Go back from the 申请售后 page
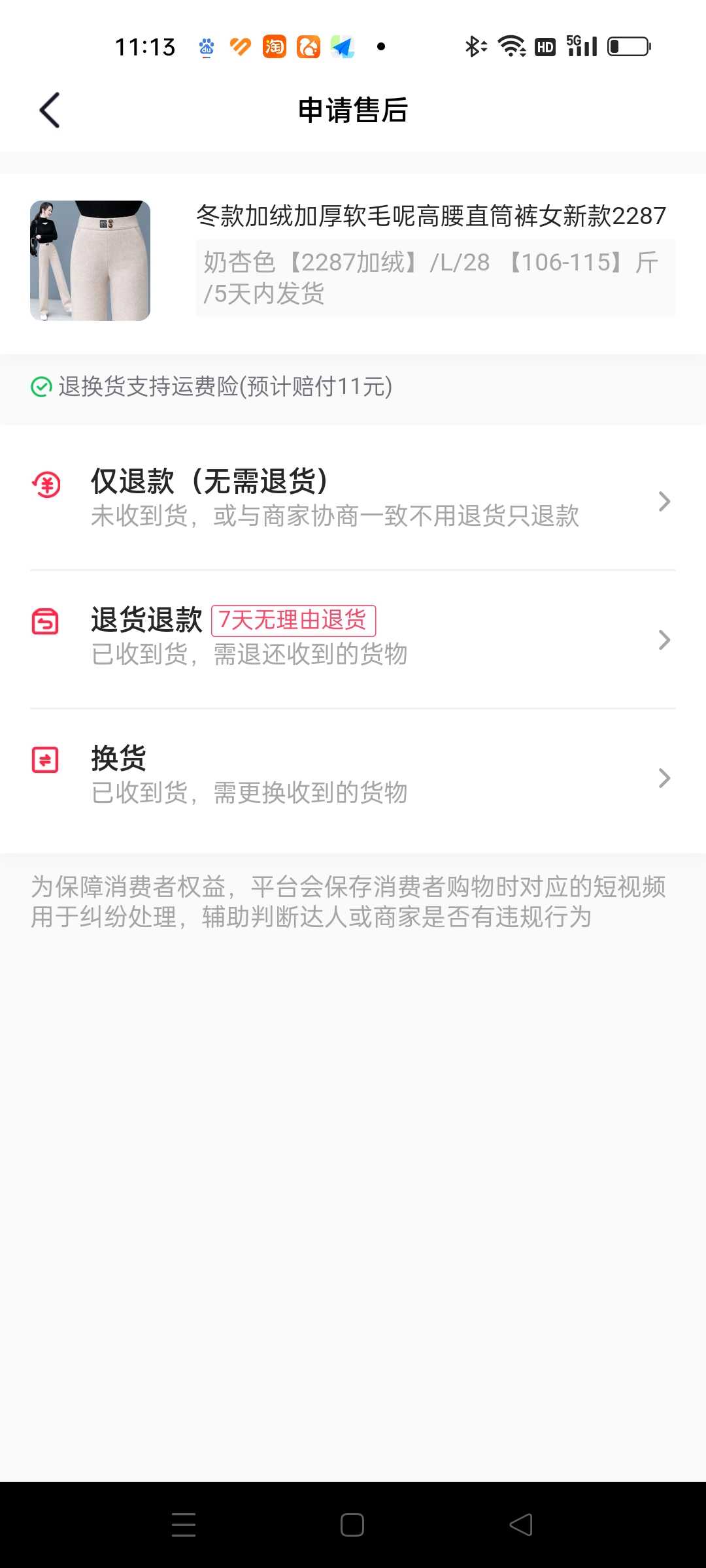The height and width of the screenshot is (1568, 706). pyautogui.click(x=50, y=110)
